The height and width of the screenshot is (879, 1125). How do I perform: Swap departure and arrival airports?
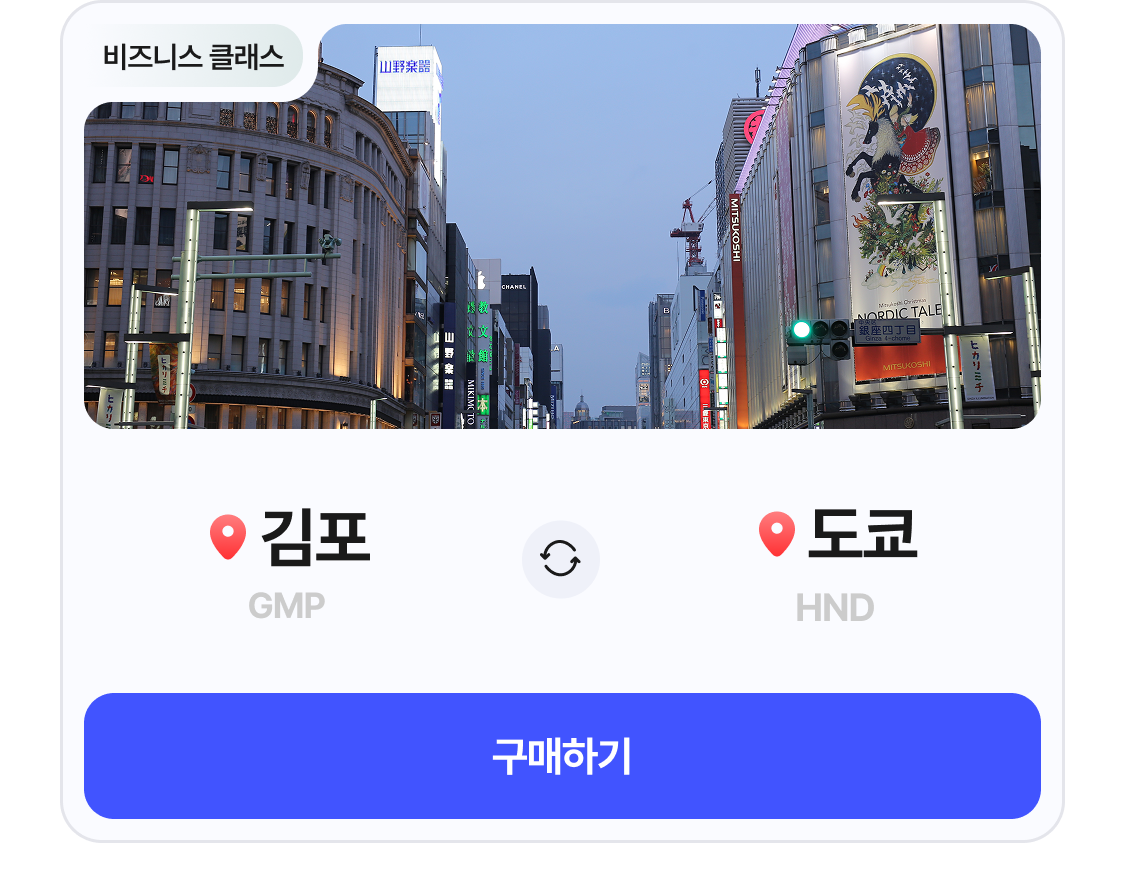(x=561, y=559)
